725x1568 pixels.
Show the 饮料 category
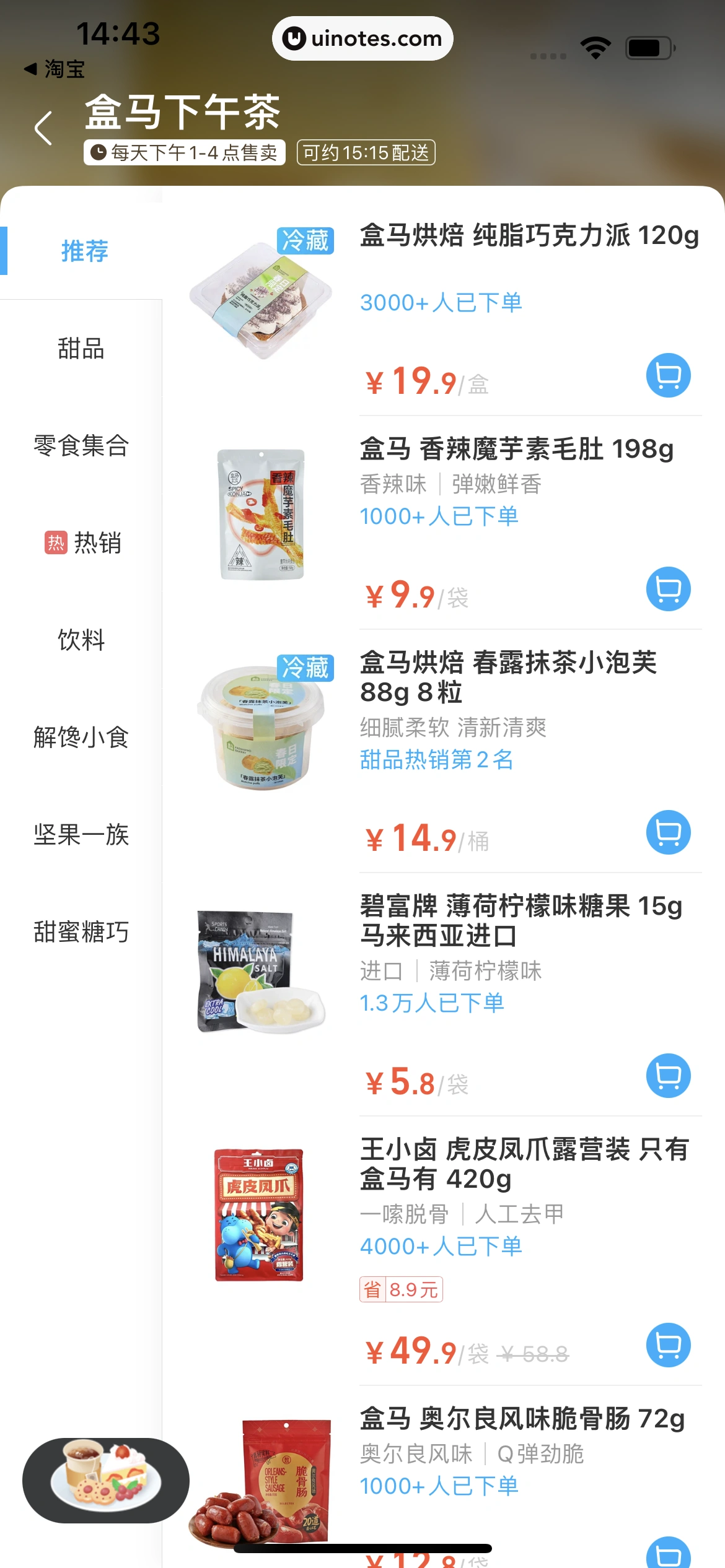[81, 640]
